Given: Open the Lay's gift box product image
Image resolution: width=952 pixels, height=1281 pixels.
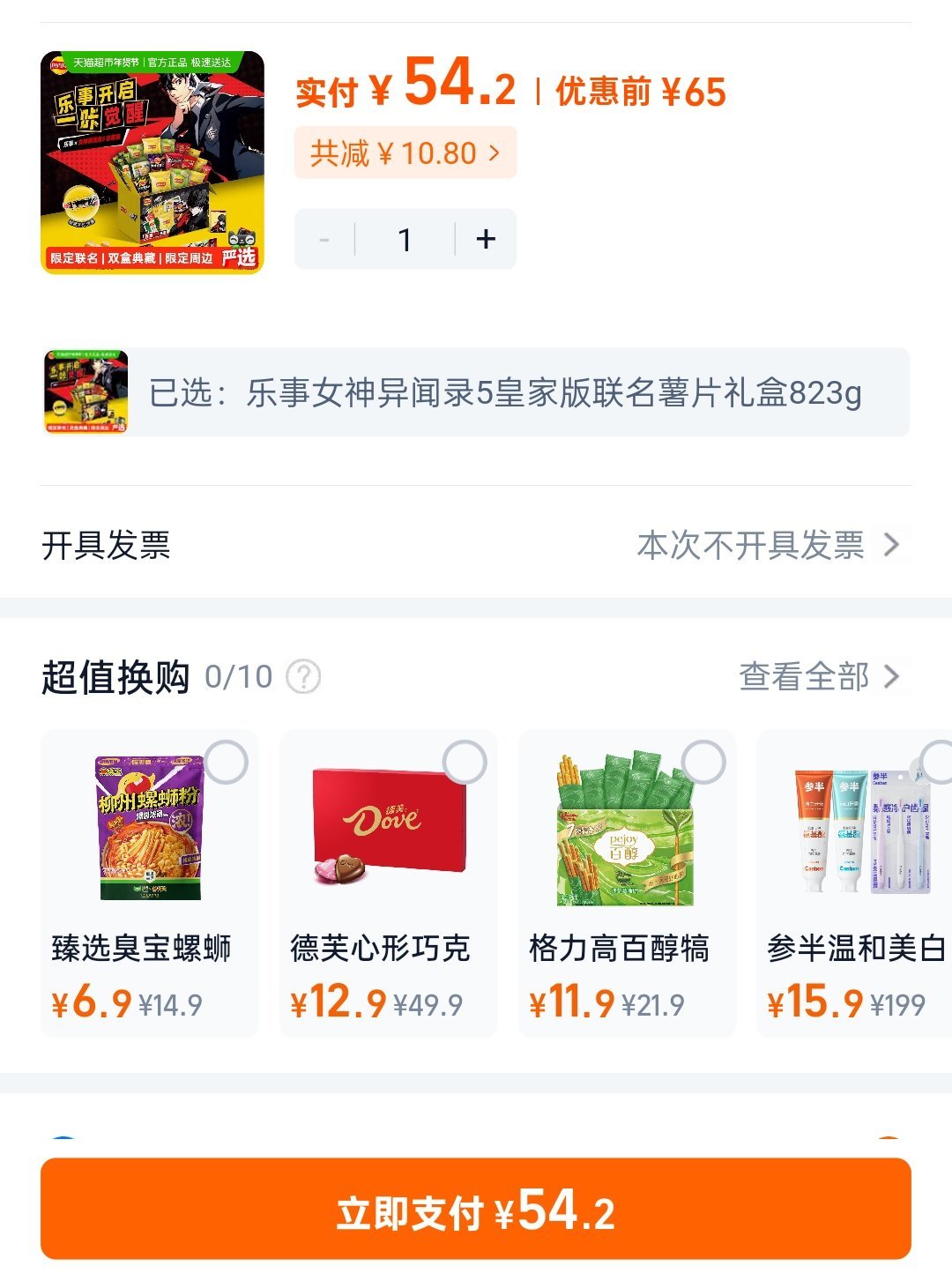Looking at the screenshot, I should coord(152,162).
